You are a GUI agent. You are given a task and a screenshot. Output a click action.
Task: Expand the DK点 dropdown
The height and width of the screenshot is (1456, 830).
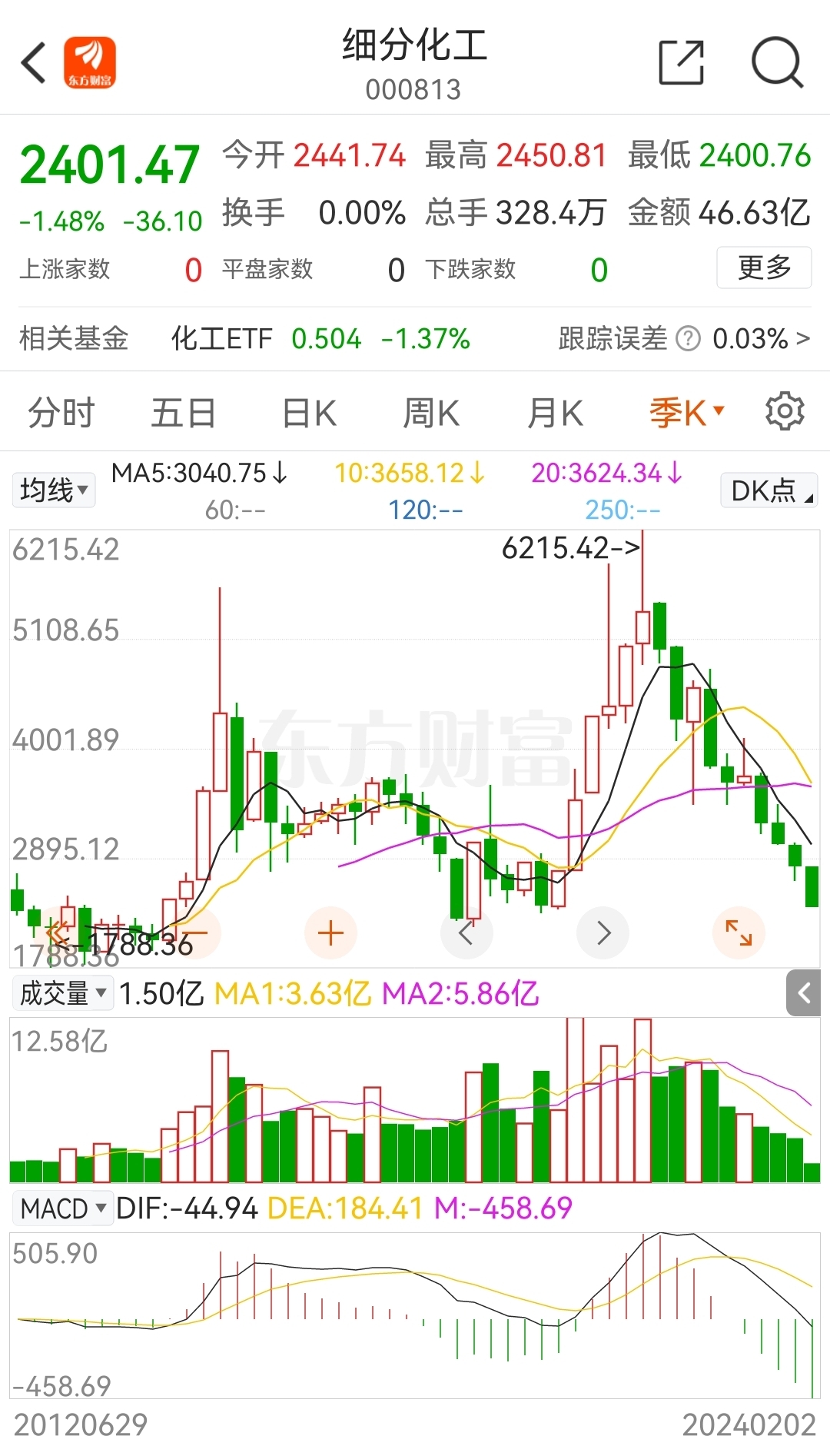(x=768, y=490)
